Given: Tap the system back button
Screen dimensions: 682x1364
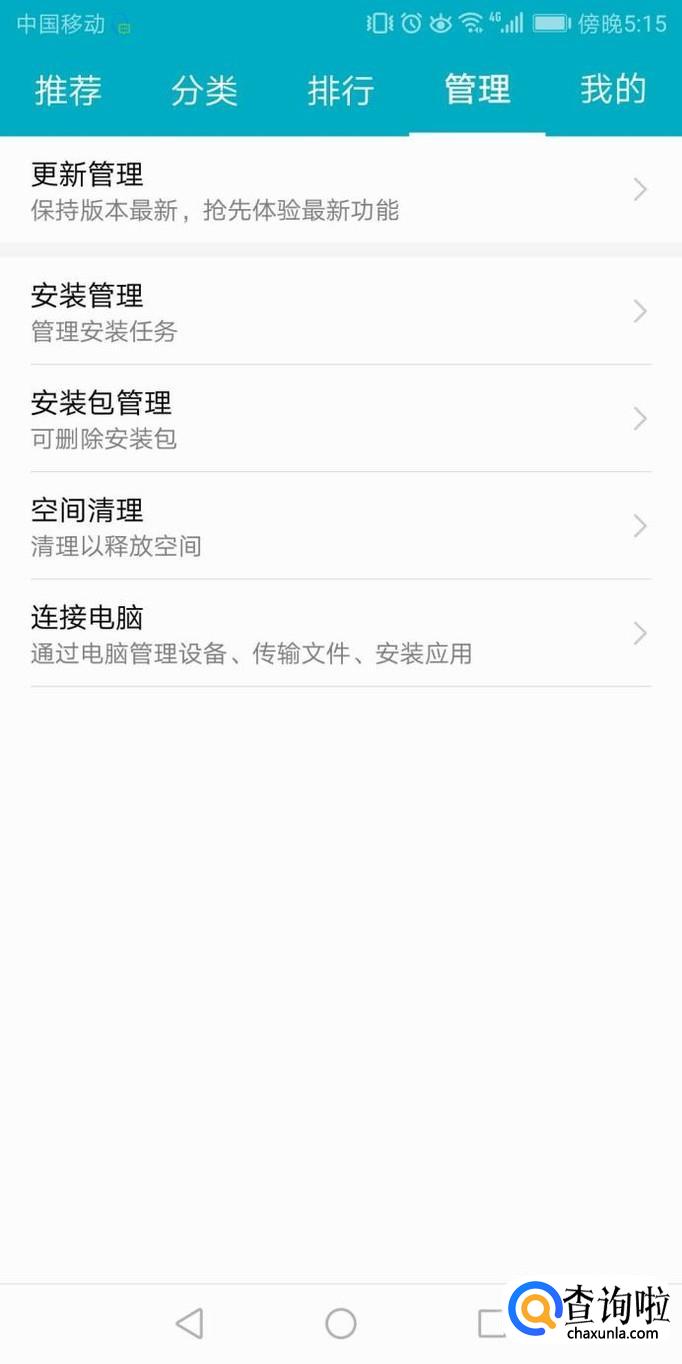Looking at the screenshot, I should pos(189,1323).
